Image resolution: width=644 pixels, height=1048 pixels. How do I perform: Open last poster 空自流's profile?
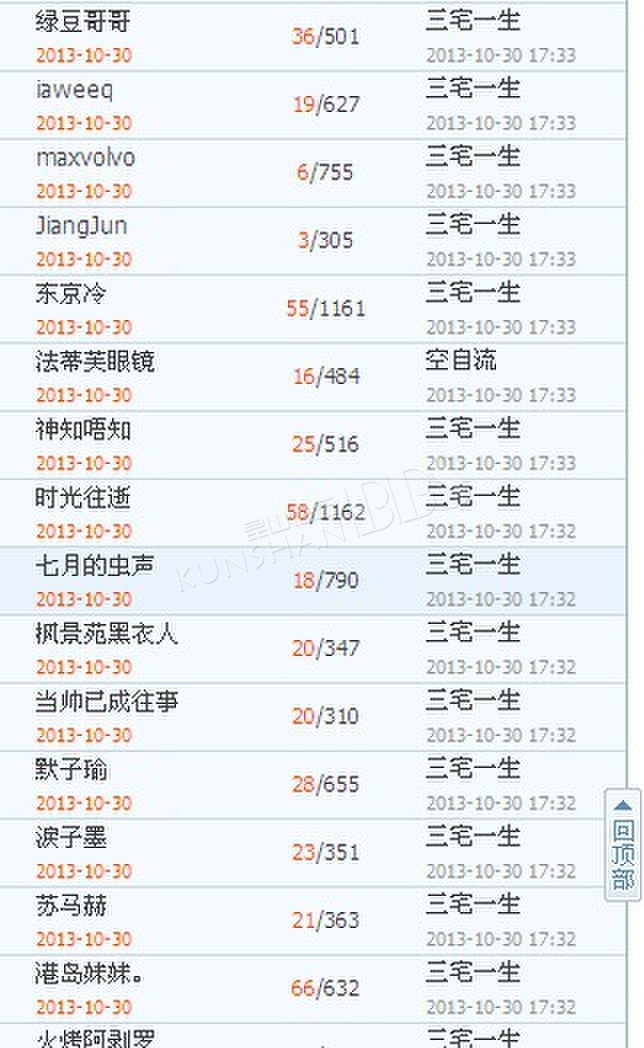click(x=461, y=360)
